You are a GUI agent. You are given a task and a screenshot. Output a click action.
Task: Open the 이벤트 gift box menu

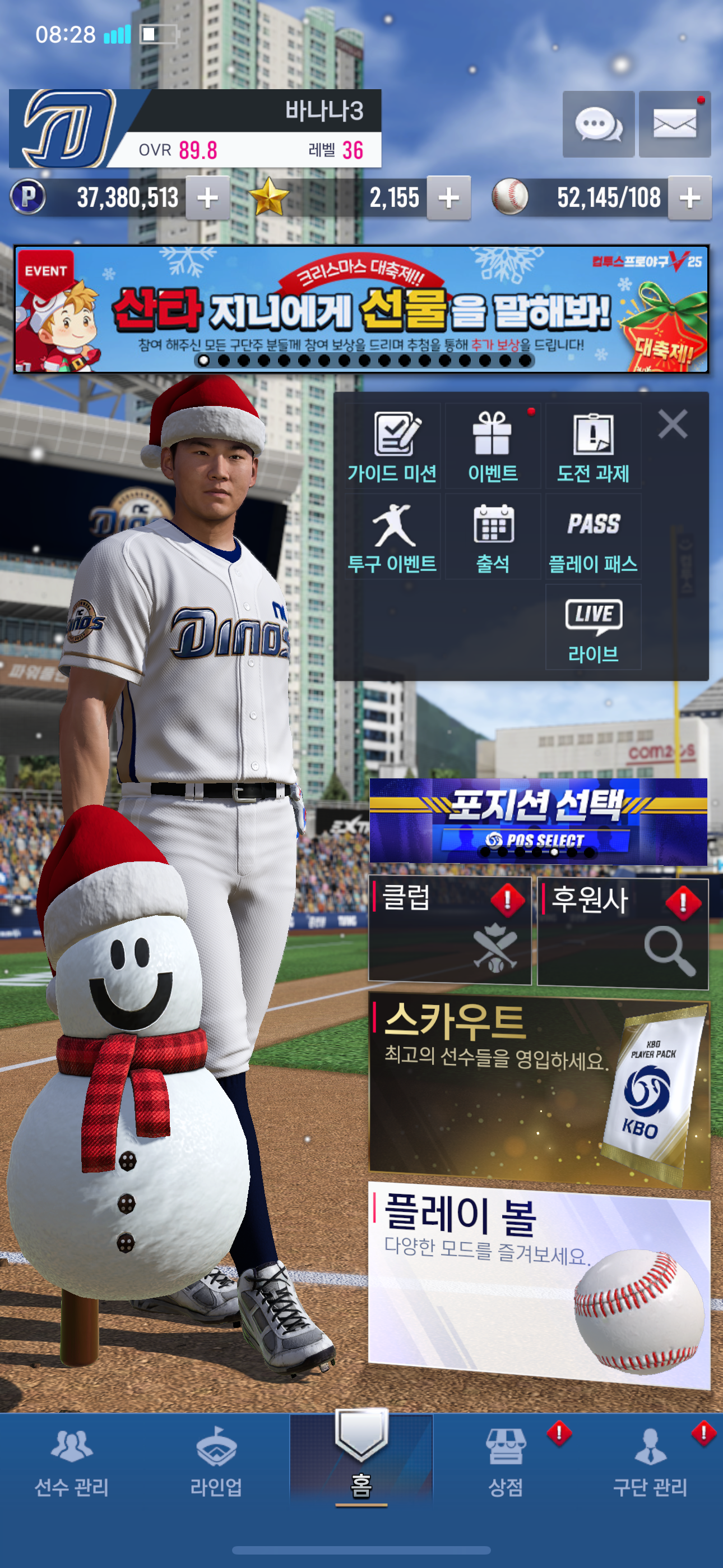492,446
